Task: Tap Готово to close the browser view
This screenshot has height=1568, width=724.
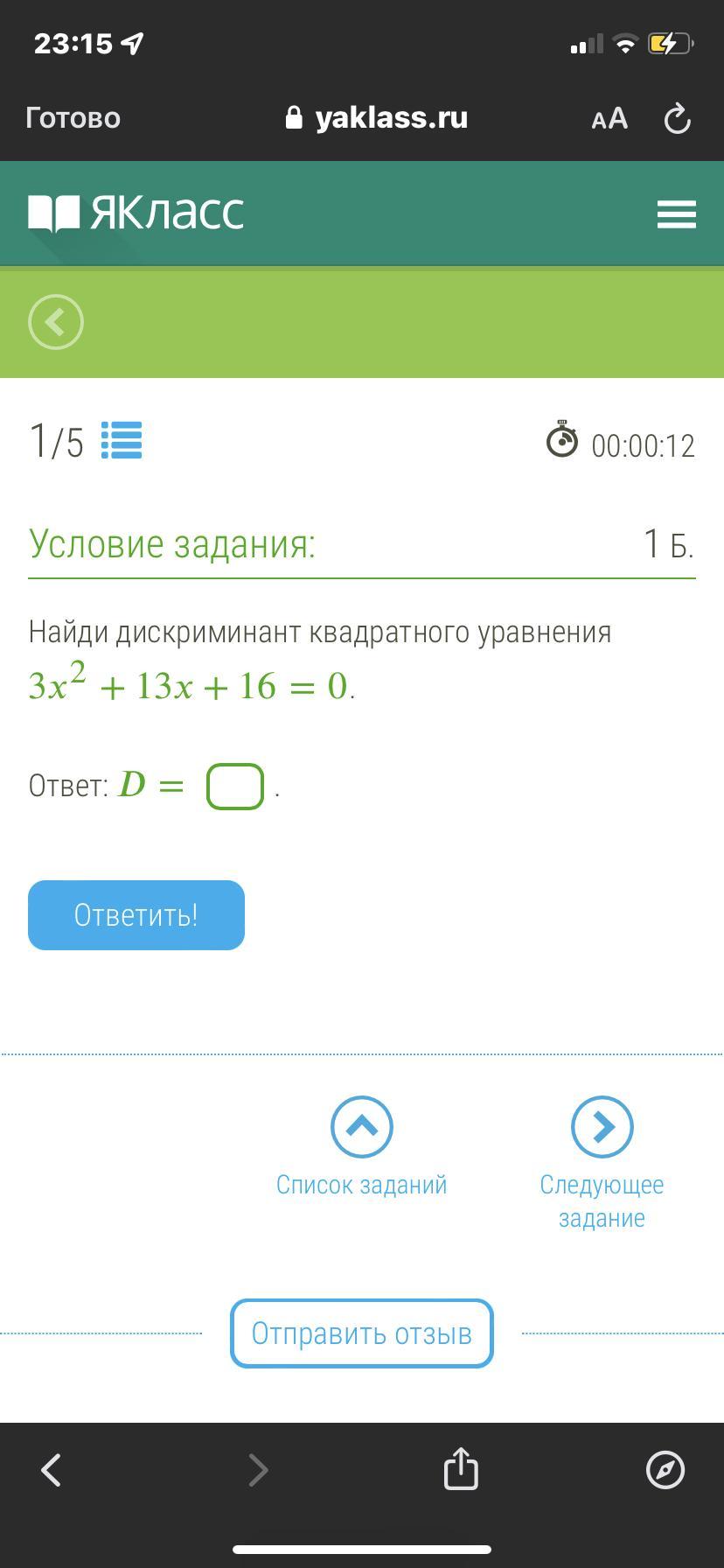Action: click(73, 118)
